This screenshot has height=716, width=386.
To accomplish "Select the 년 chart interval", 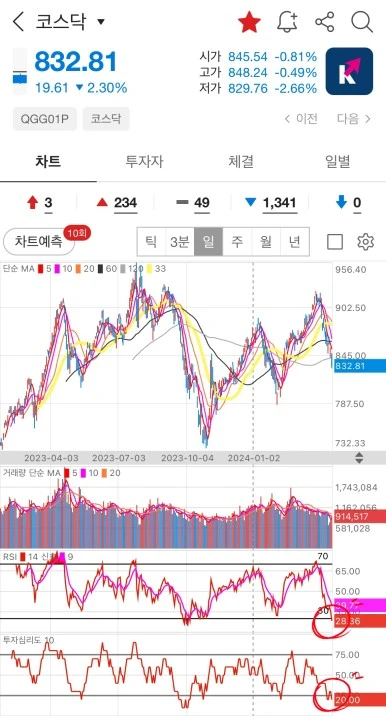I will (x=295, y=242).
